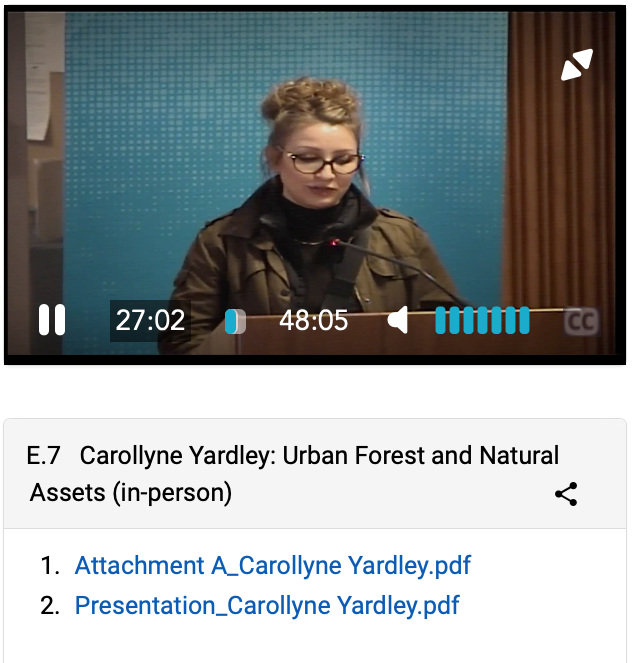This screenshot has width=636, height=663.
Task: Toggle fullscreen mode on the video
Action: click(x=577, y=65)
